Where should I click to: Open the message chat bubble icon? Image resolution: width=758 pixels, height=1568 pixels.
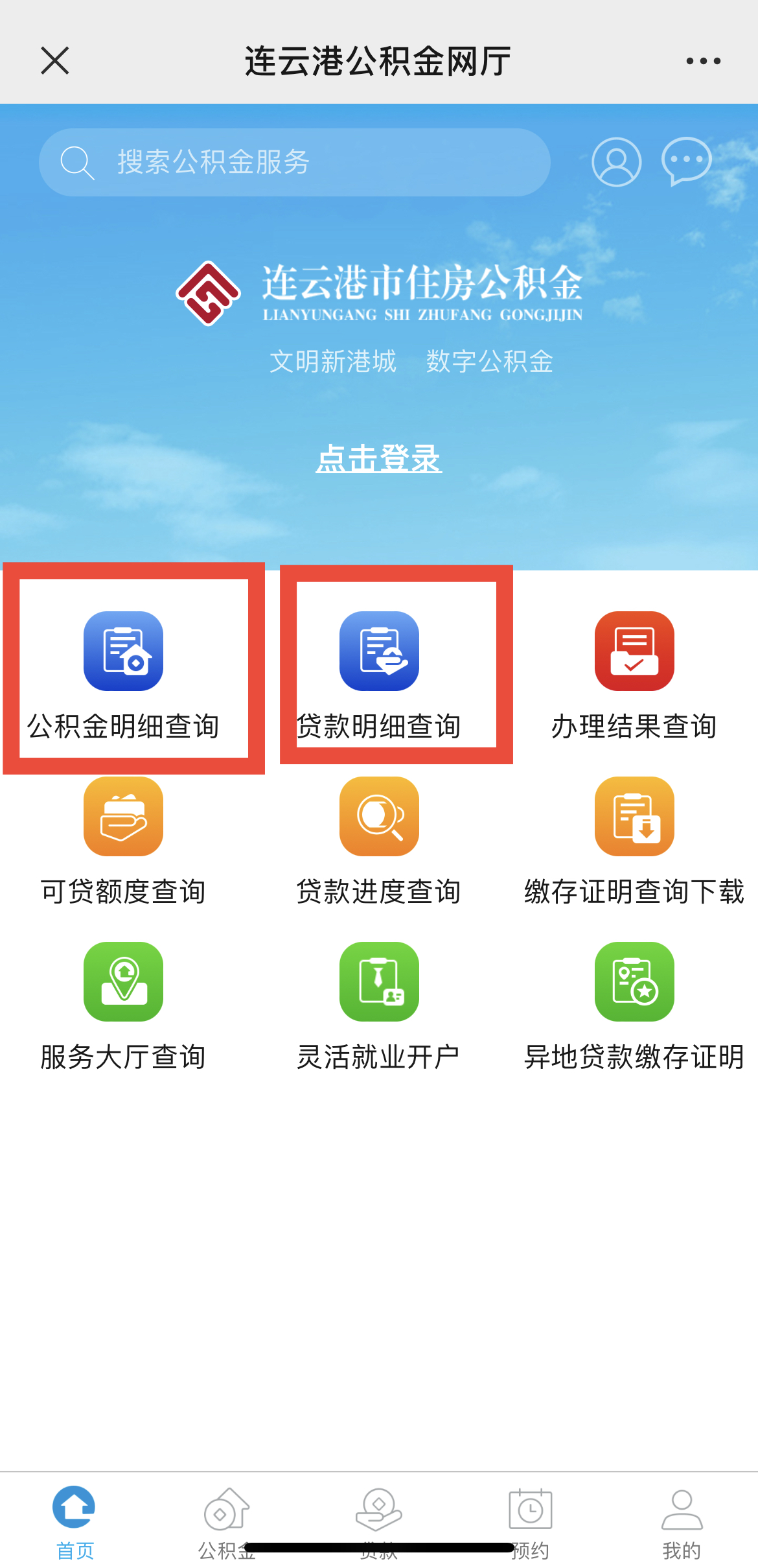pyautogui.click(x=687, y=161)
